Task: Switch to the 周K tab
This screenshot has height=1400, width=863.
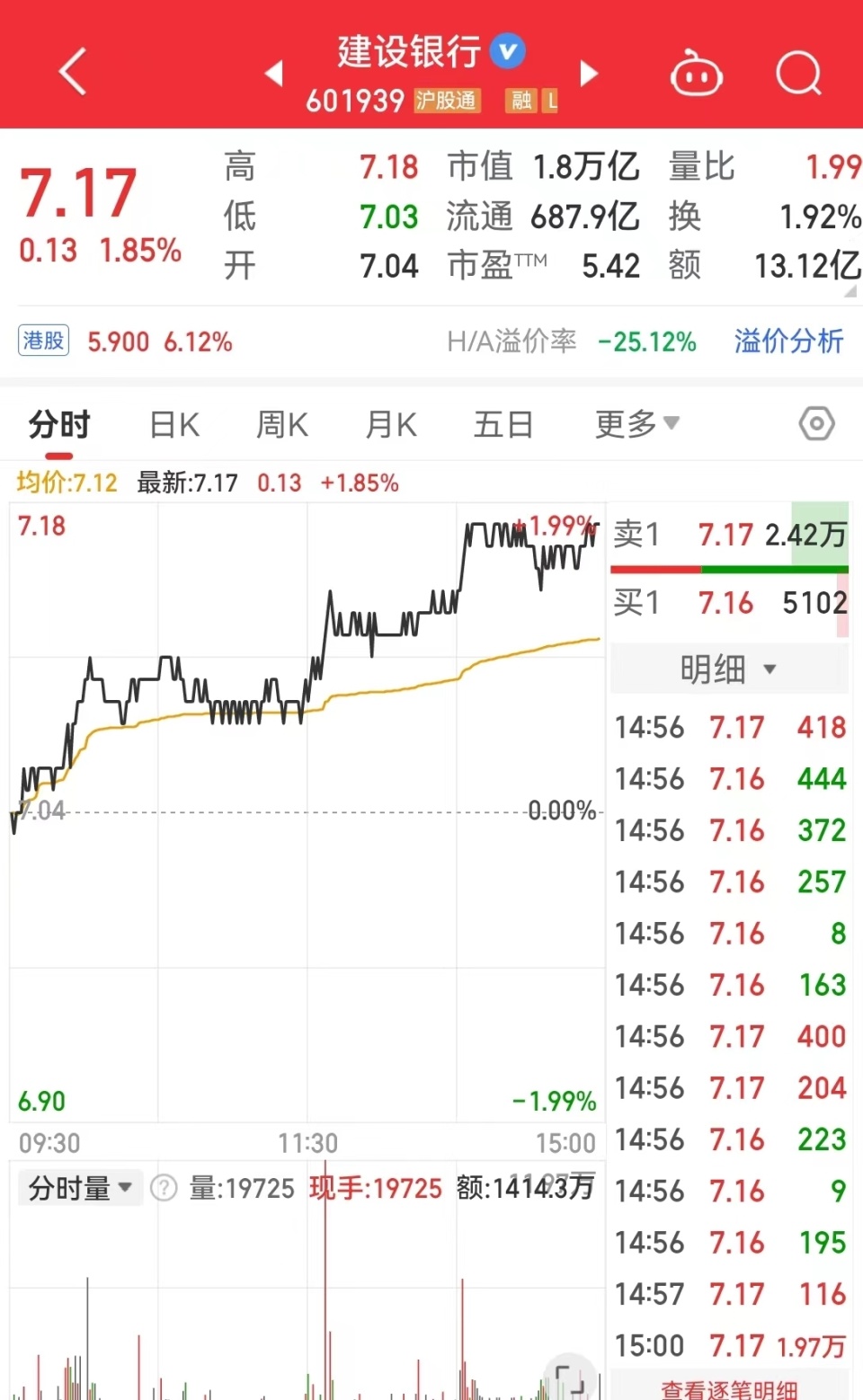Action: pos(282,424)
